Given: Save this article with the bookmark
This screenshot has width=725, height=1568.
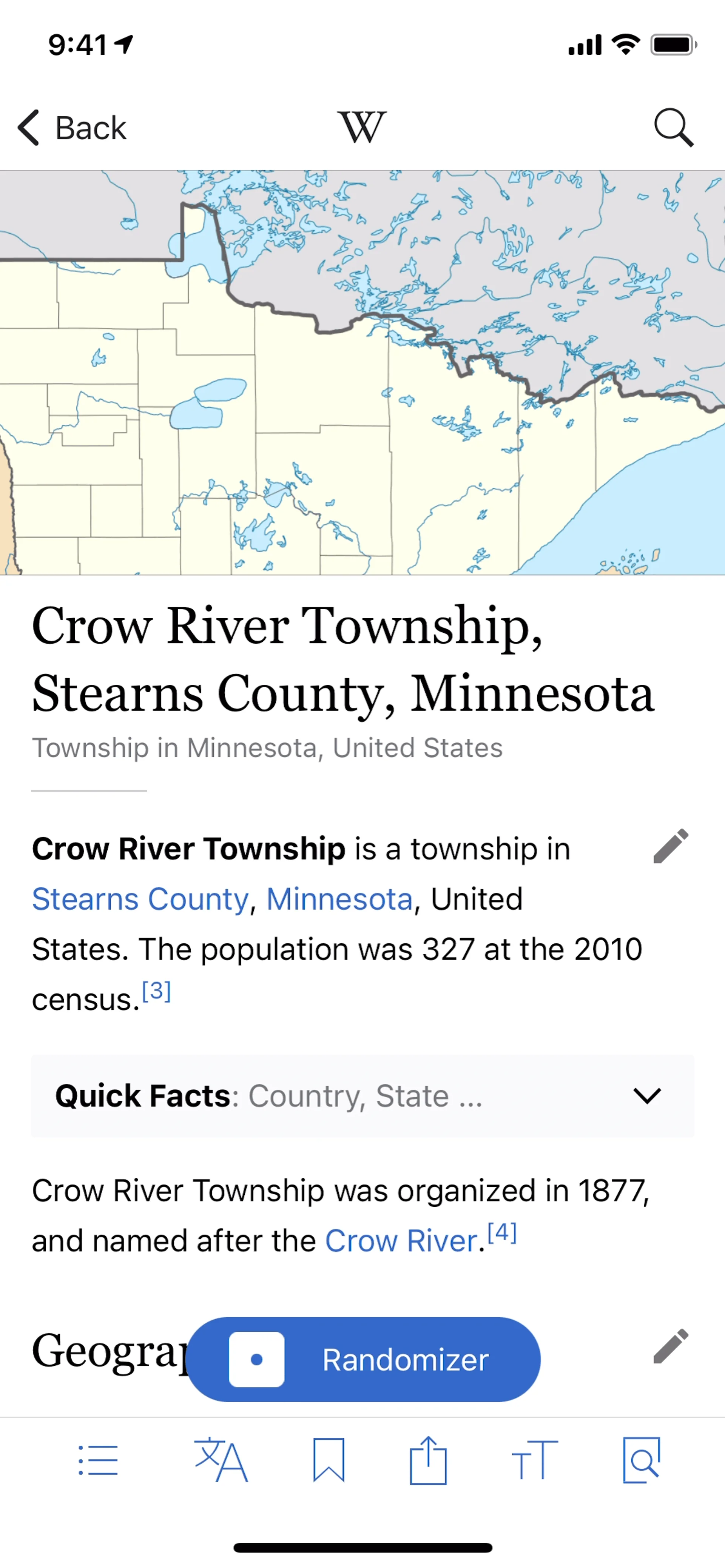Looking at the screenshot, I should pyautogui.click(x=329, y=1460).
